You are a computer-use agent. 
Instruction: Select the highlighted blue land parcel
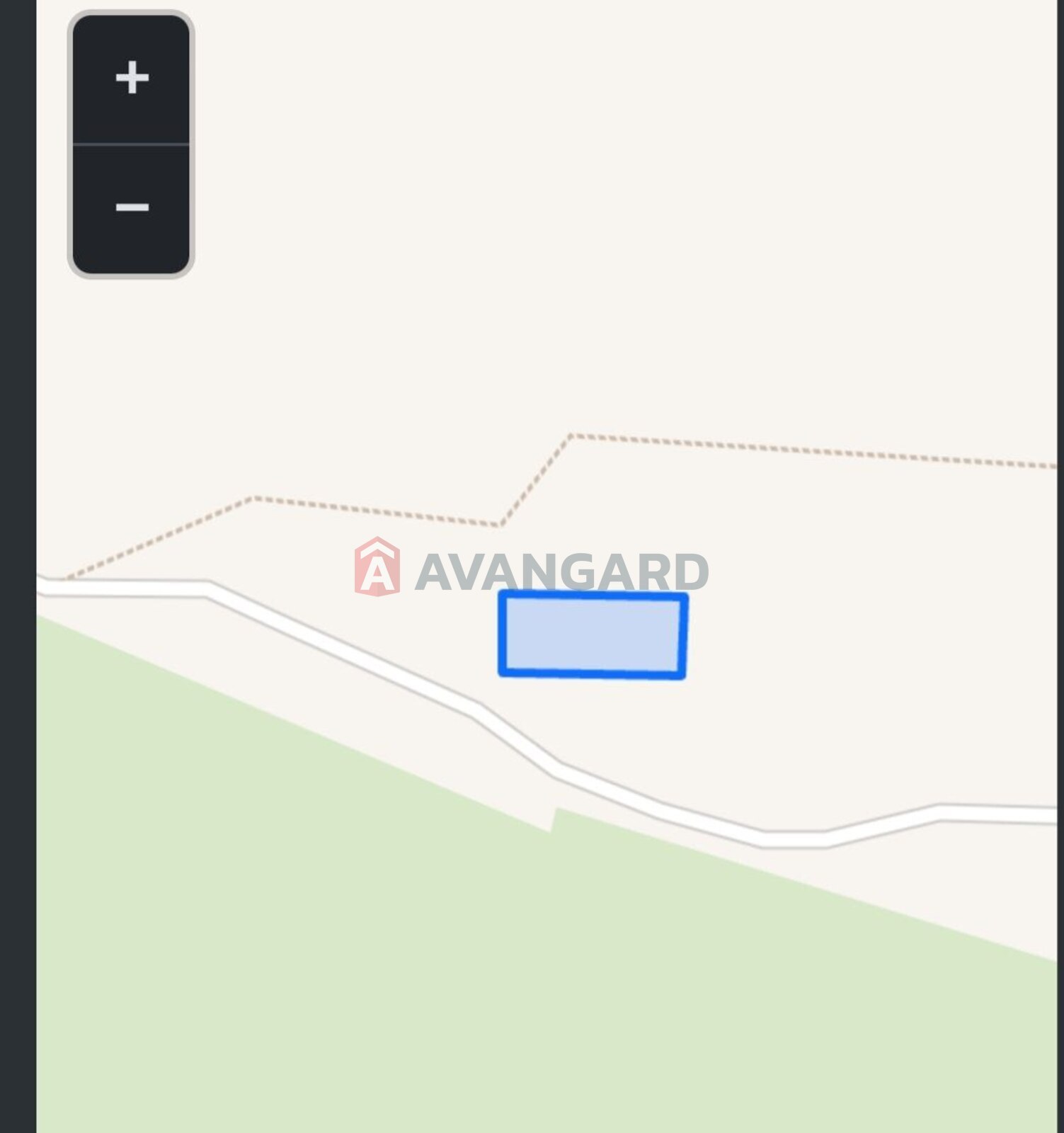(x=593, y=635)
